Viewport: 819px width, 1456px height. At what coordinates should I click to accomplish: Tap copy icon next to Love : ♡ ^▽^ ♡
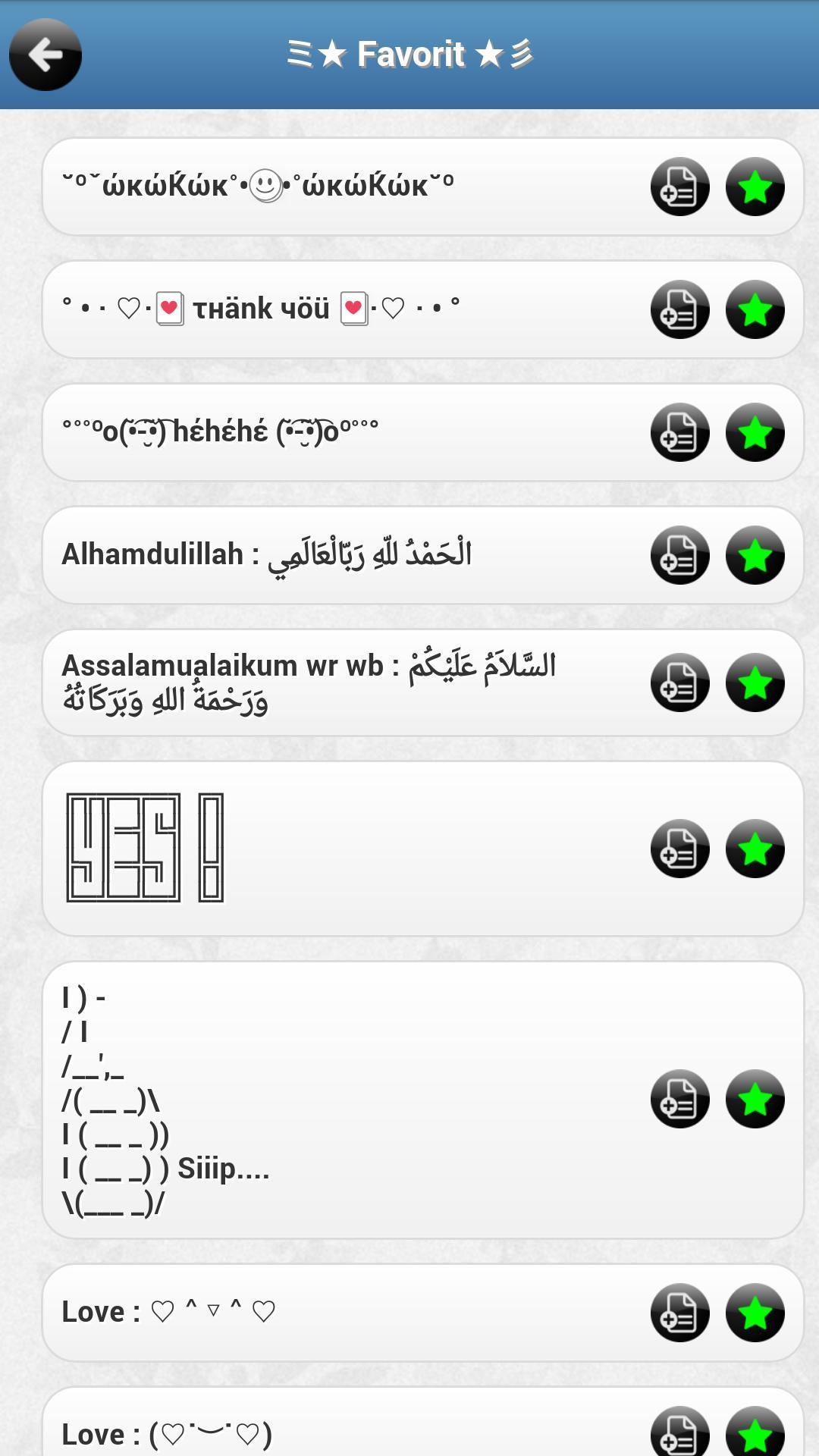tap(679, 1310)
